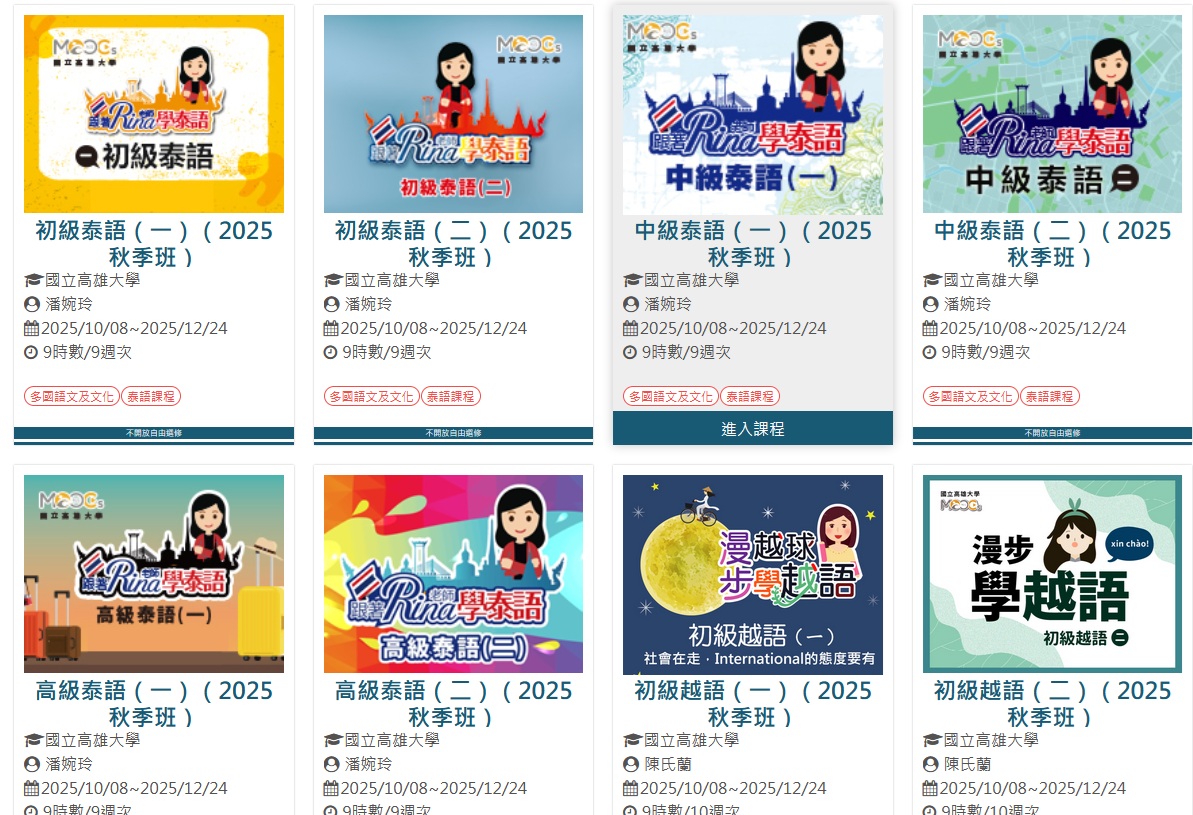1193x815 pixels.
Task: Select 多國語文及文化 tag under 初級泰語（一）
Action: pyautogui.click(x=71, y=396)
